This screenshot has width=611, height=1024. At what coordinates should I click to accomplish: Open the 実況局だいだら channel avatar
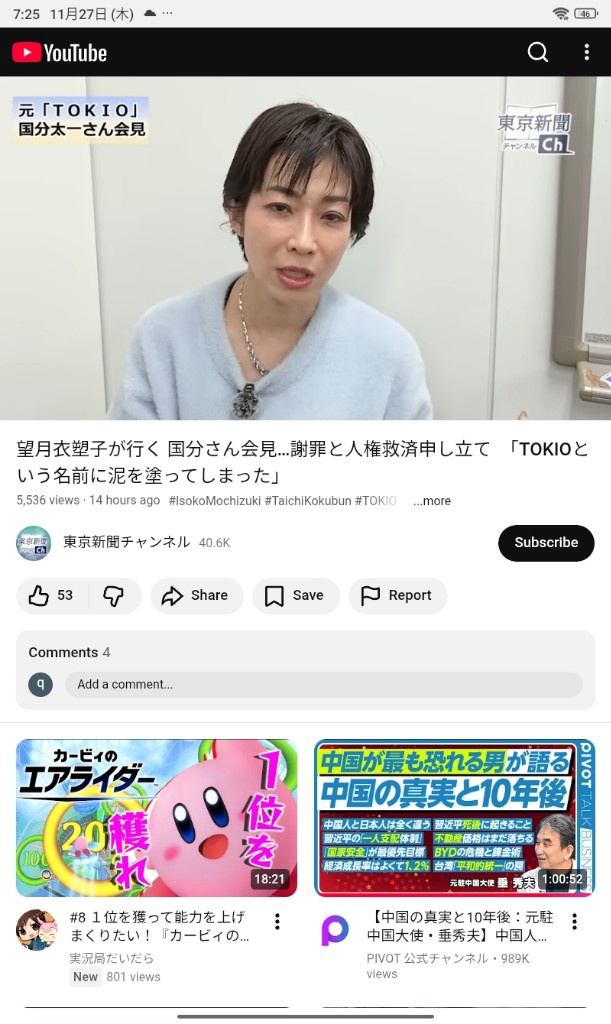pyautogui.click(x=36, y=930)
